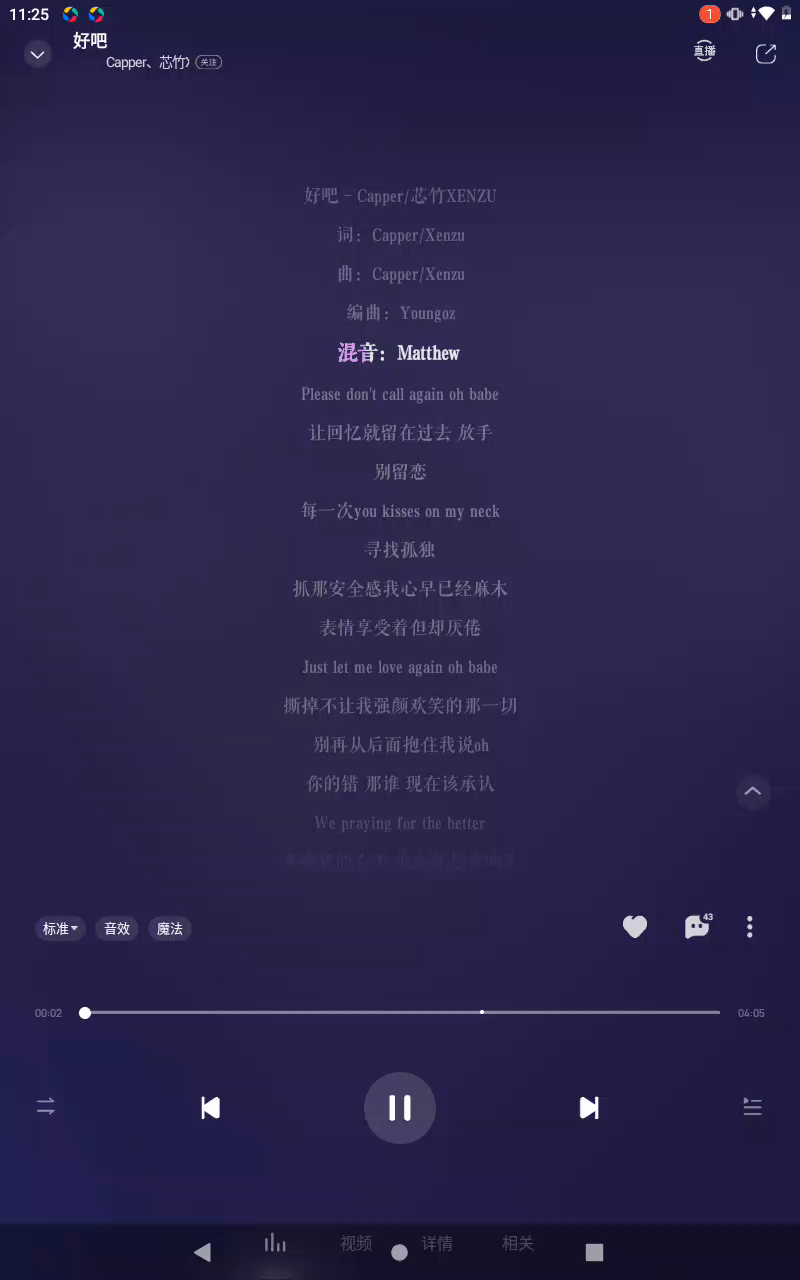
Task: Follow the artist via the 关注 badge
Action: point(208,62)
